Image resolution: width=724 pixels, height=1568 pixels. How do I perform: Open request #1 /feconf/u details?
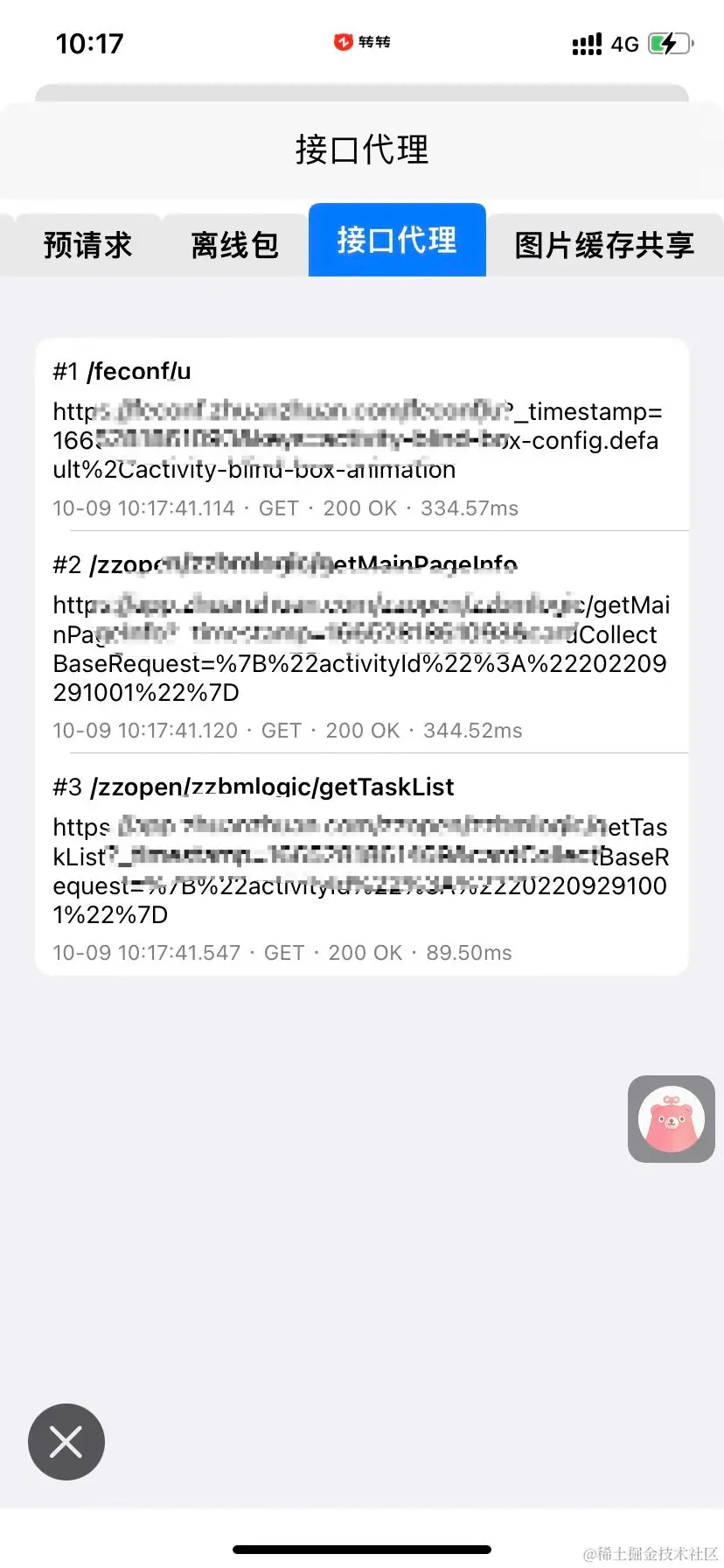pos(362,439)
